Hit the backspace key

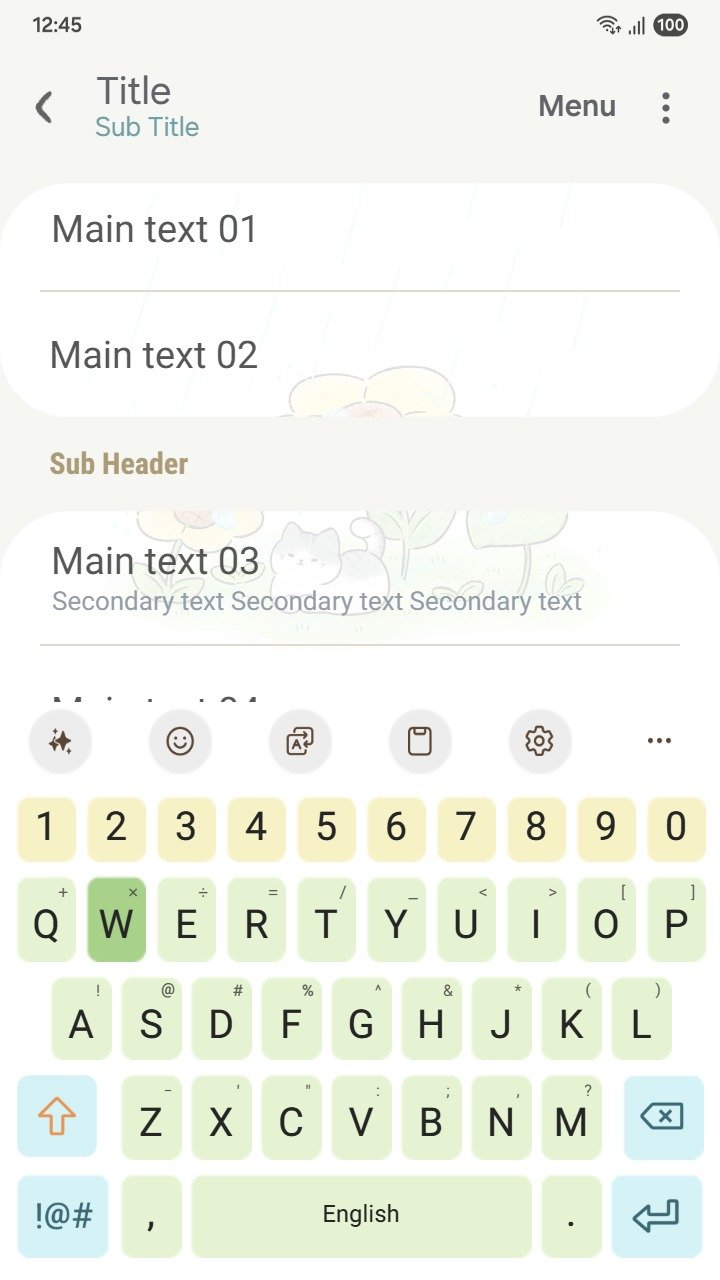[x=662, y=1116]
